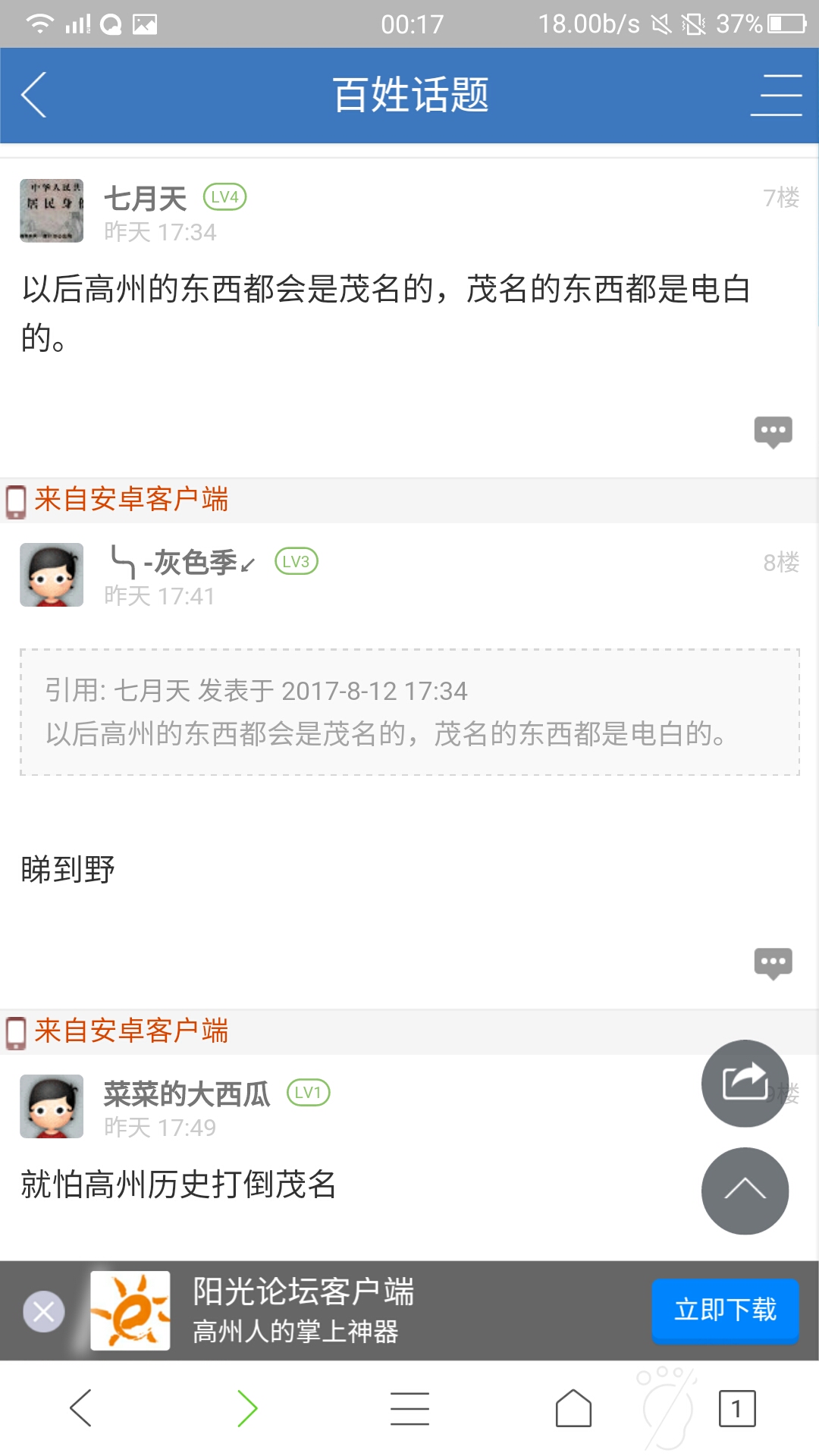819x1456 pixels.
Task: Open the browser menu in bottom toolbar
Action: click(410, 1408)
